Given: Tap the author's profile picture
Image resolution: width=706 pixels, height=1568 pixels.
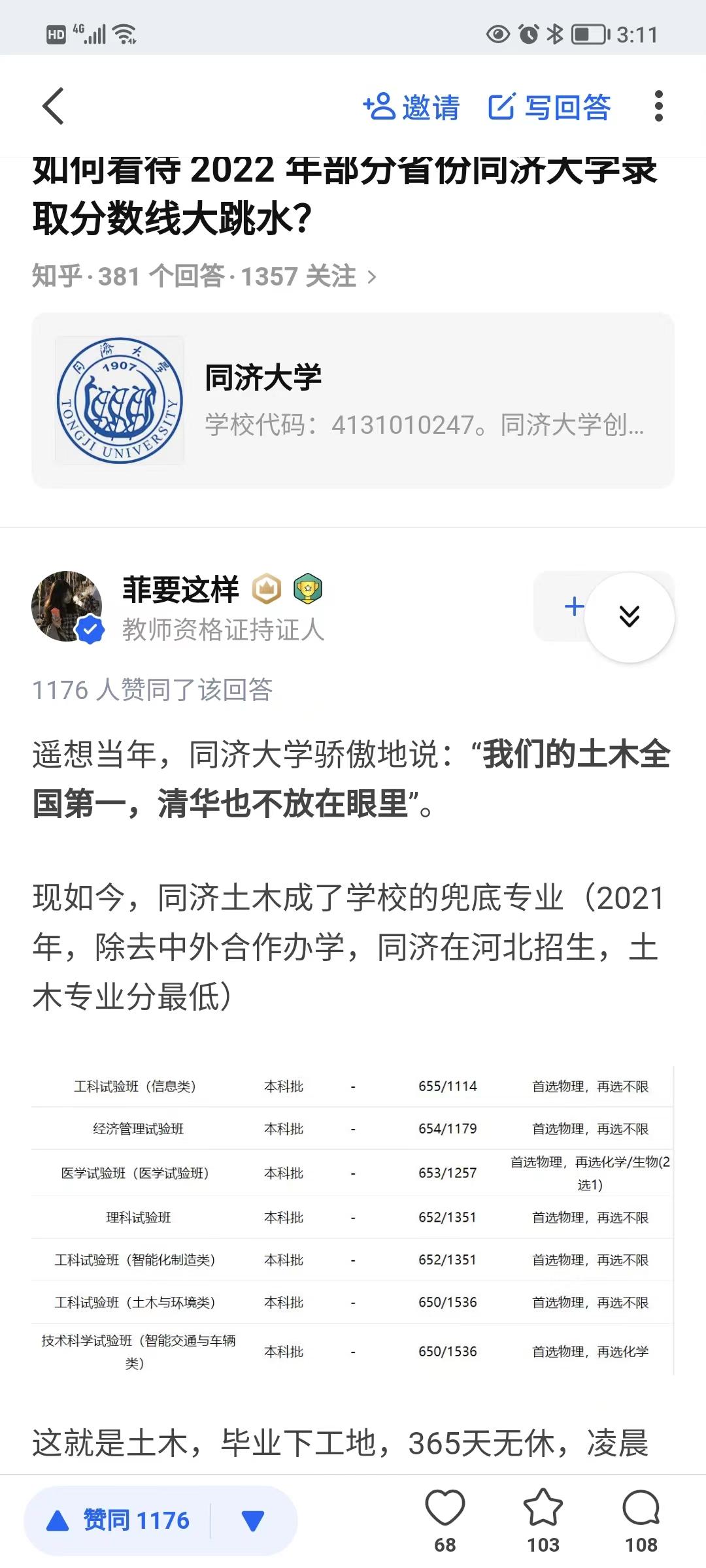Looking at the screenshot, I should click(x=67, y=606).
